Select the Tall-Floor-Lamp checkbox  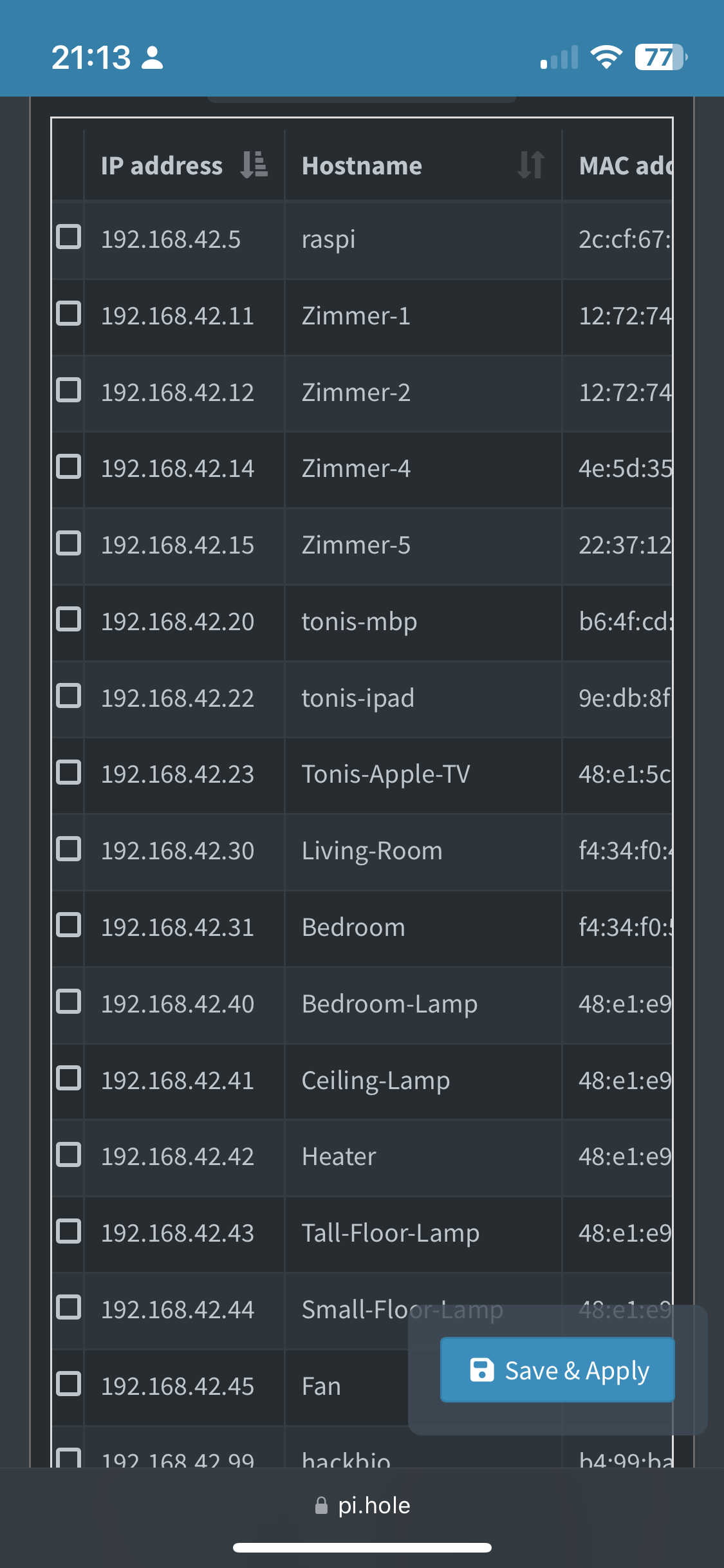[68, 1231]
